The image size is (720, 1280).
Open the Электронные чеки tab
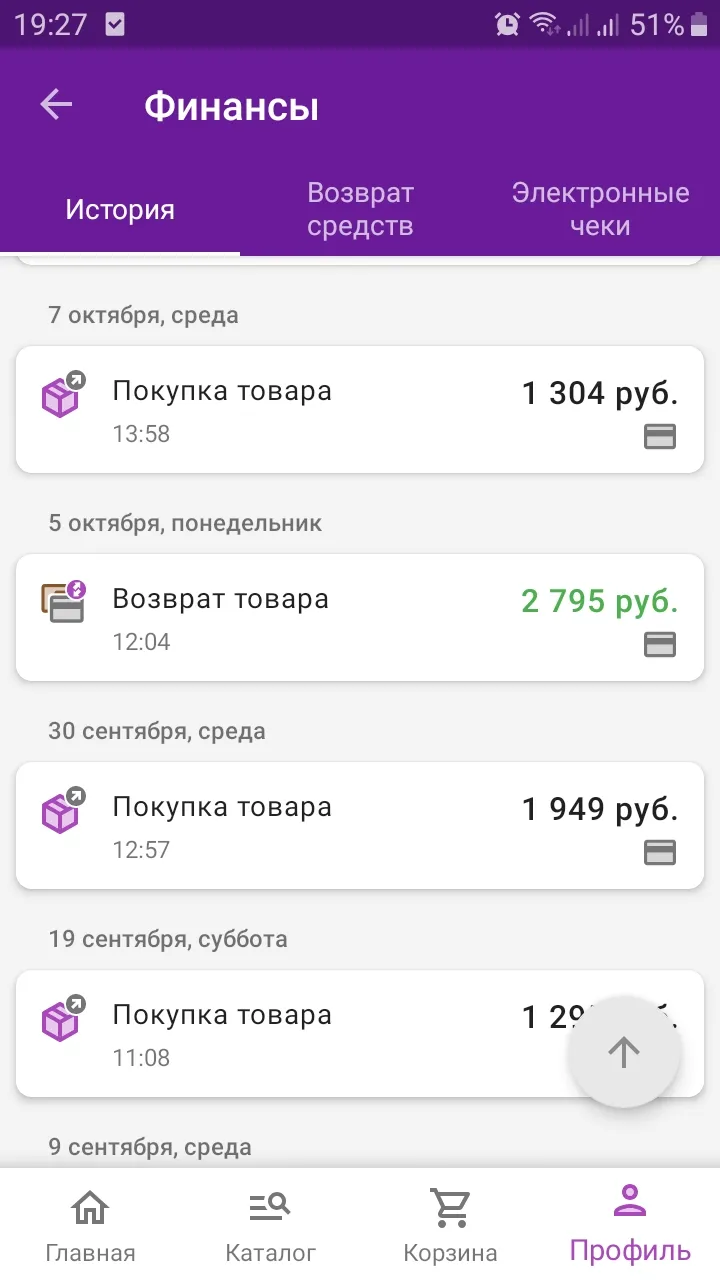click(600, 209)
